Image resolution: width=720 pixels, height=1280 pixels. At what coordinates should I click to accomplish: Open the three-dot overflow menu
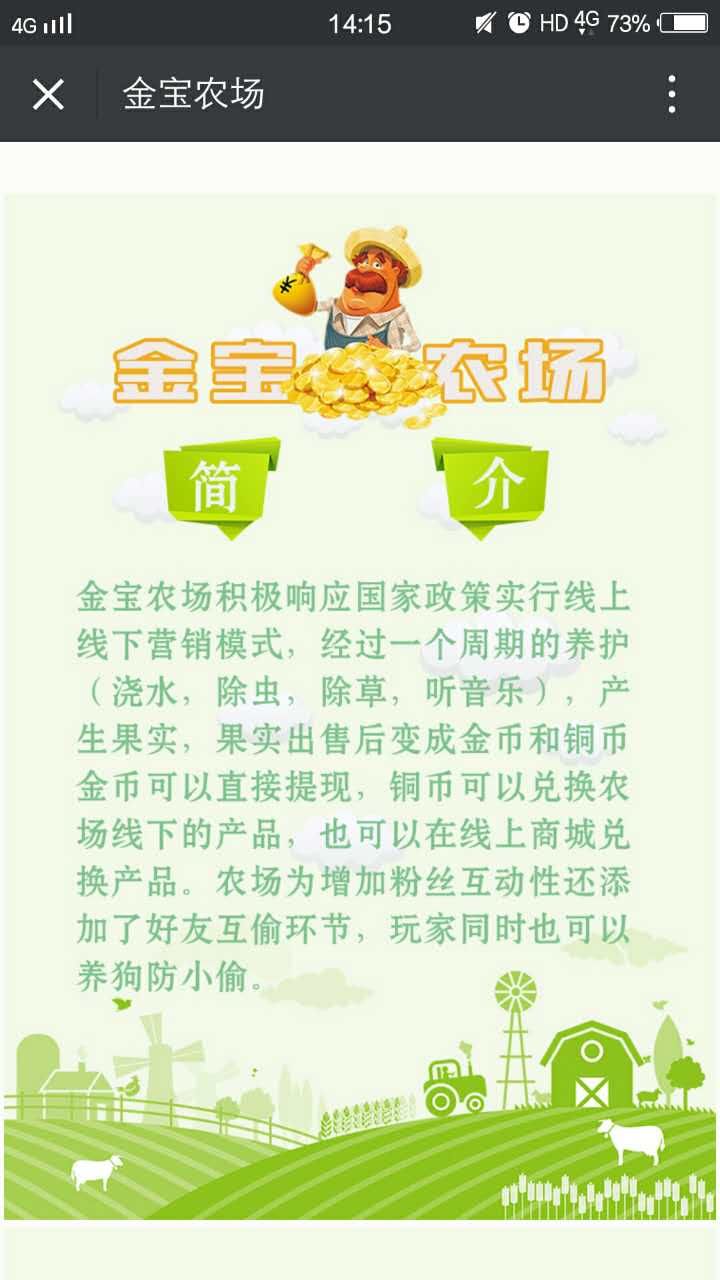pos(672,94)
